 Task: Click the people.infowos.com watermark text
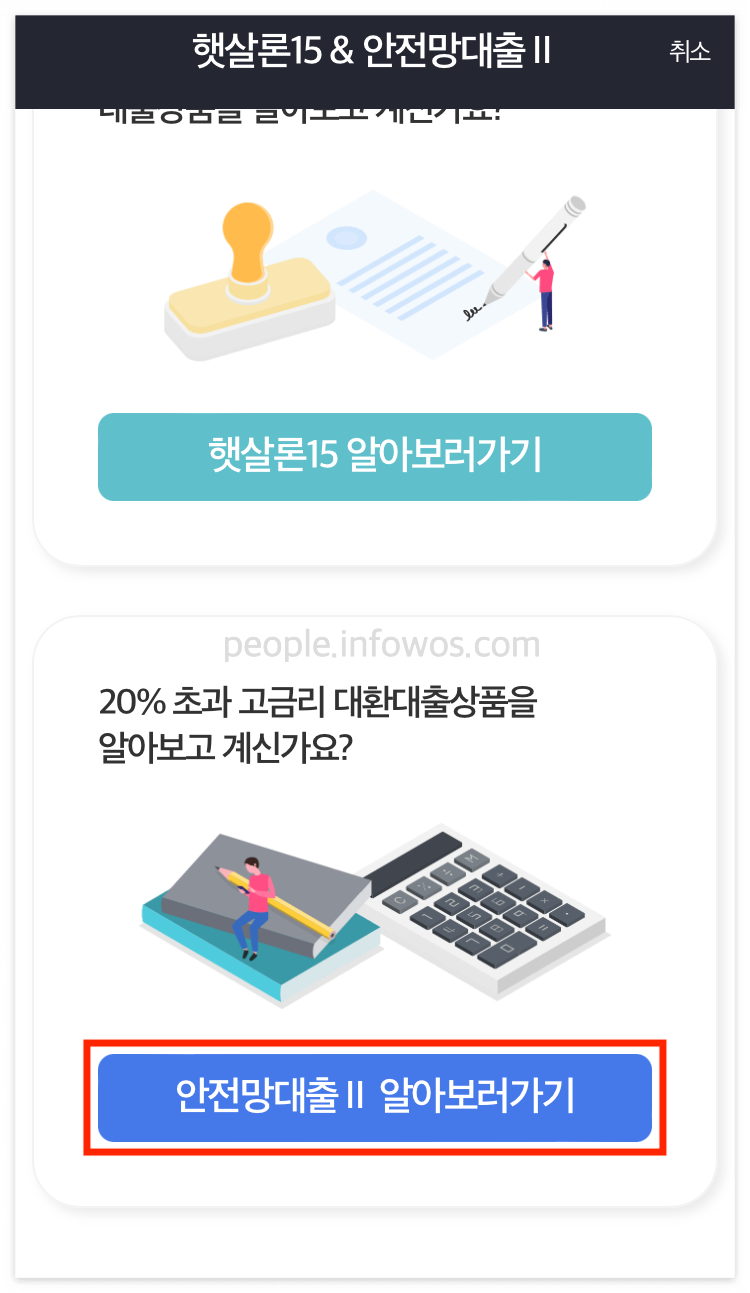click(383, 644)
